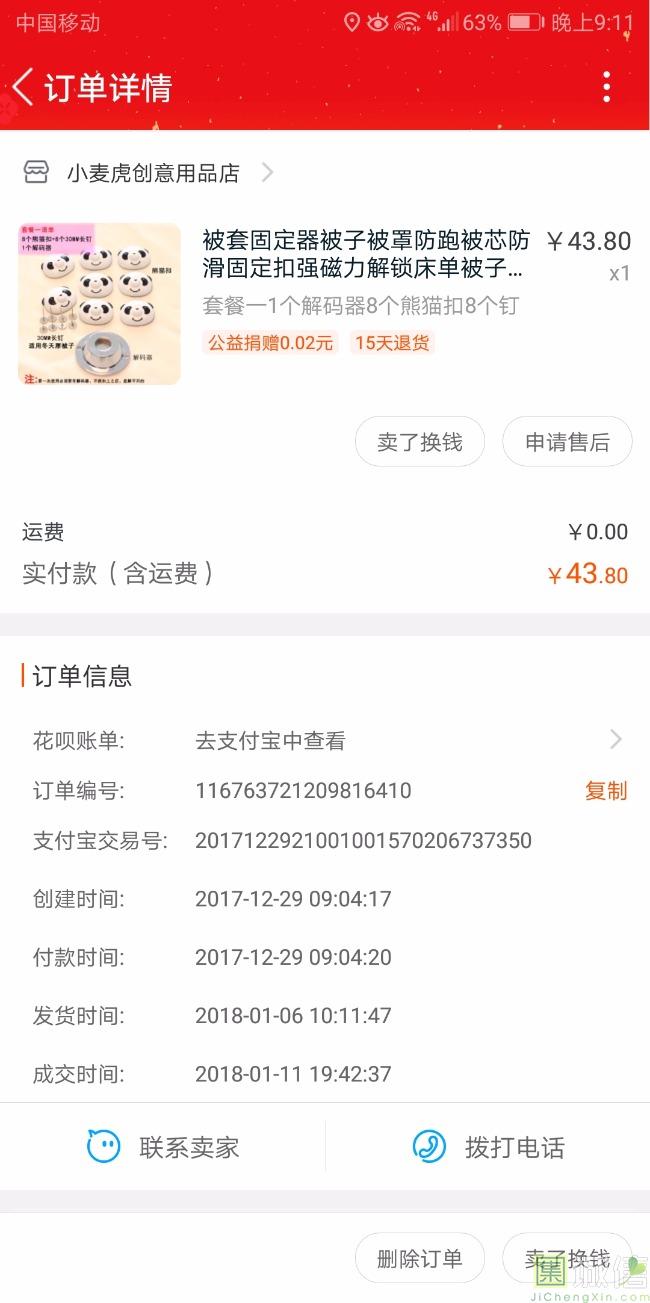Tap 申请售后 for after-sales service
650x1303 pixels.
[567, 442]
